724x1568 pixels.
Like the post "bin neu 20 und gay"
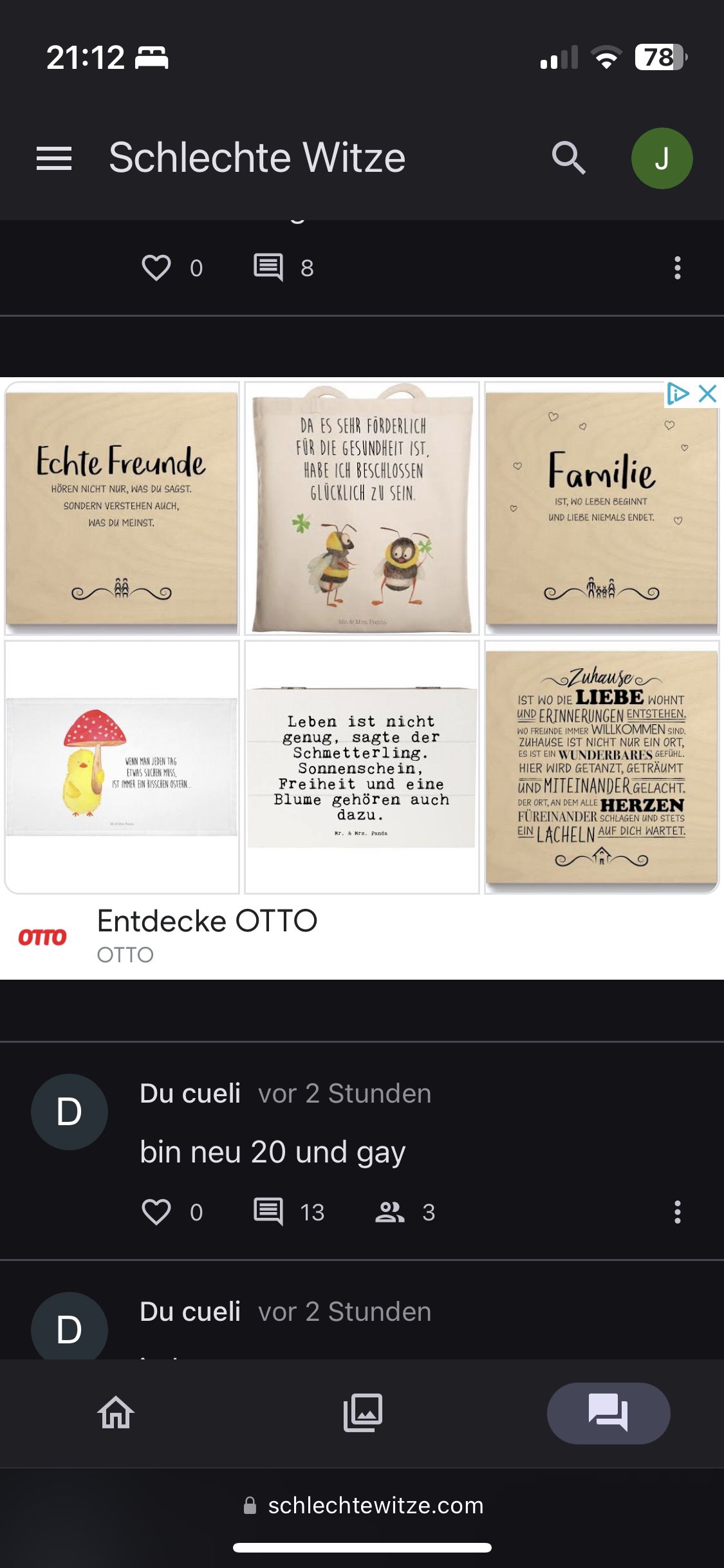(156, 1212)
